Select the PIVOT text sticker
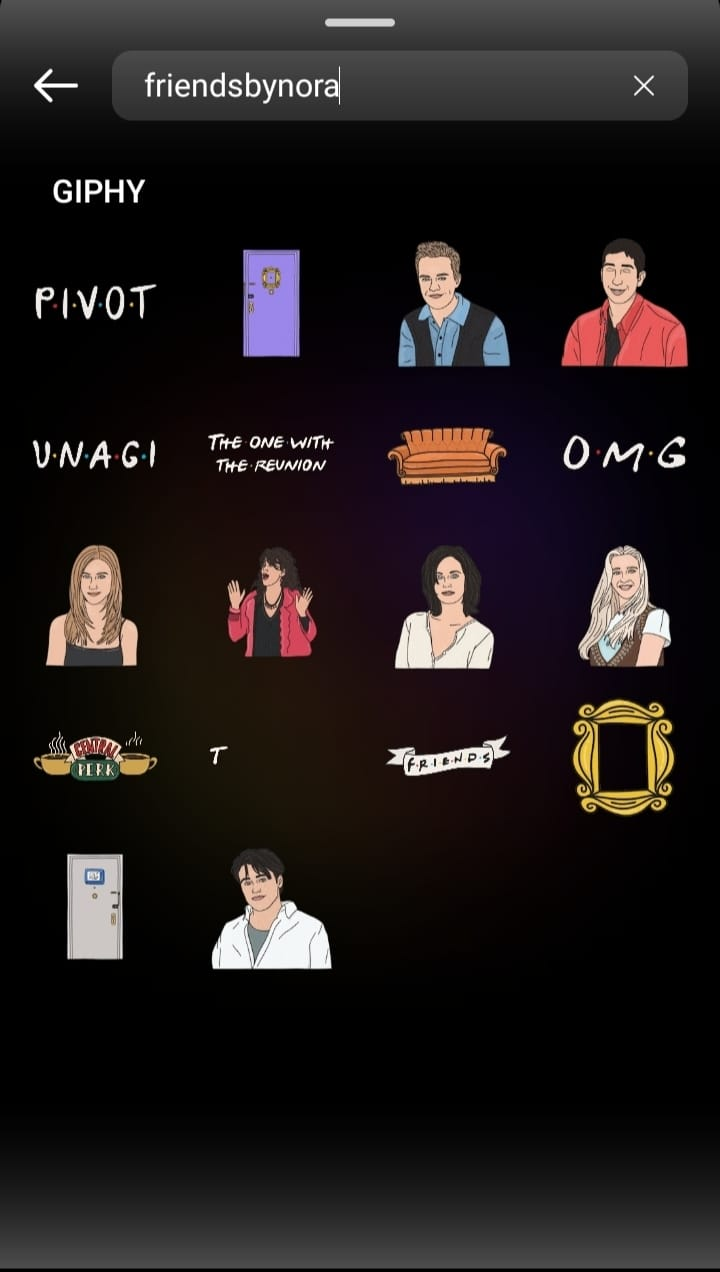Screen dimensions: 720x1272 tap(95, 302)
